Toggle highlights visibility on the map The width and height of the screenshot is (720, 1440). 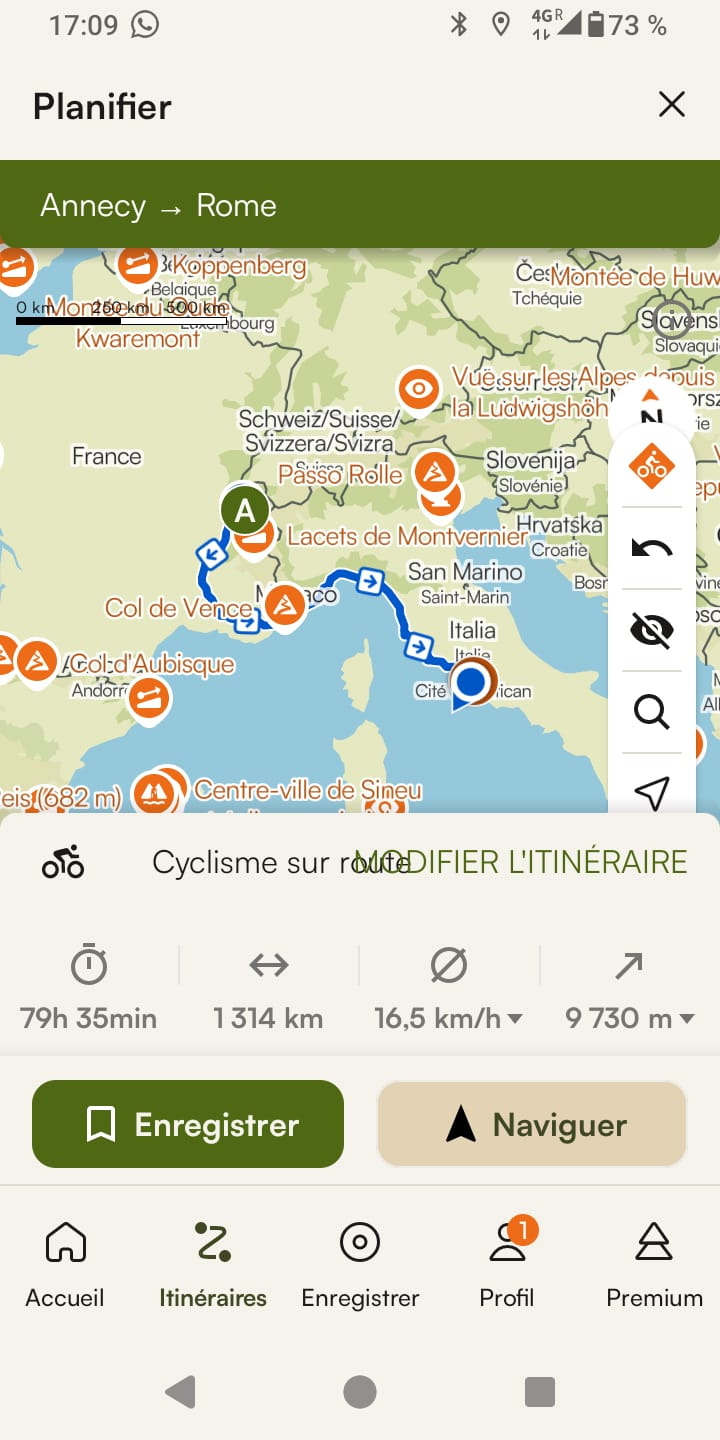point(651,630)
